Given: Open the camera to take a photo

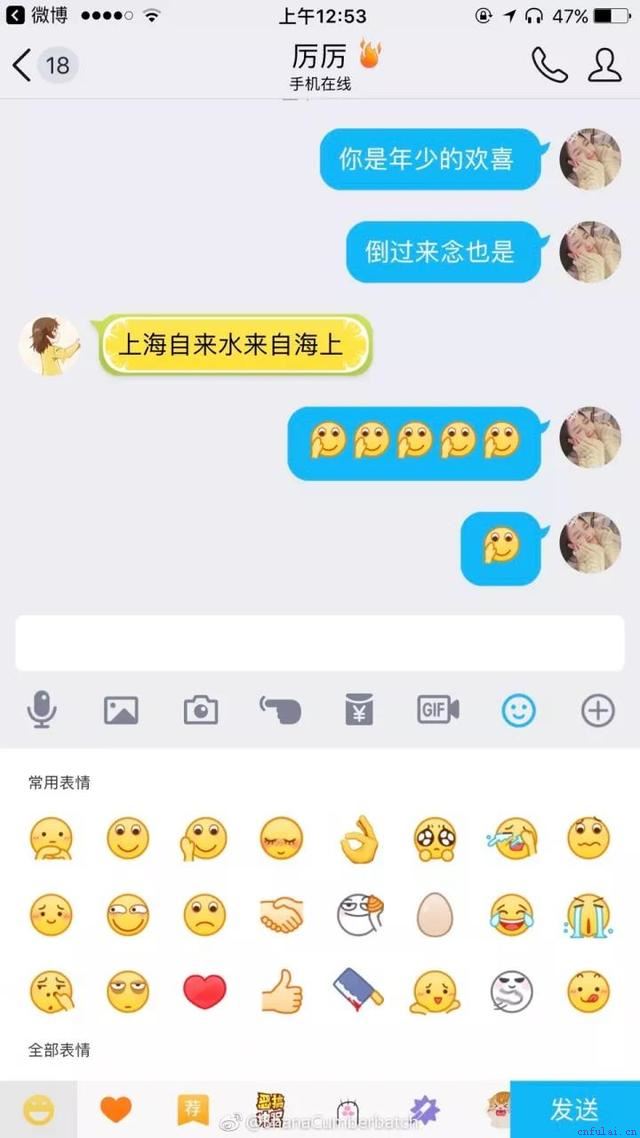Looking at the screenshot, I should point(201,711).
